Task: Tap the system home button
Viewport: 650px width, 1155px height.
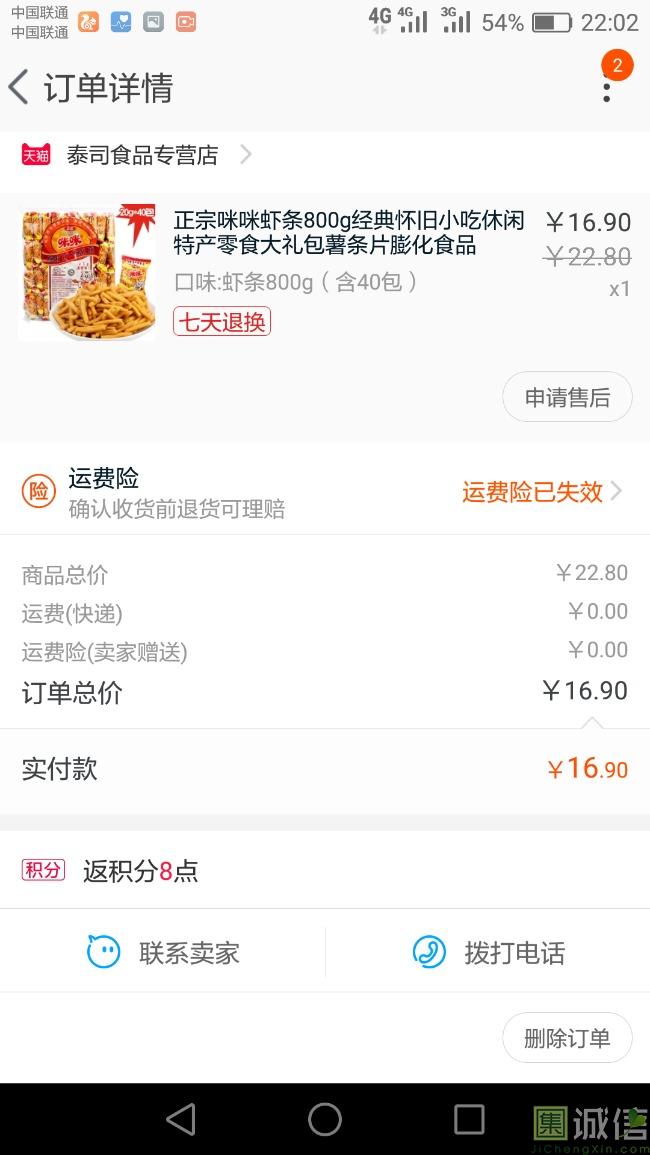Action: click(x=325, y=1119)
